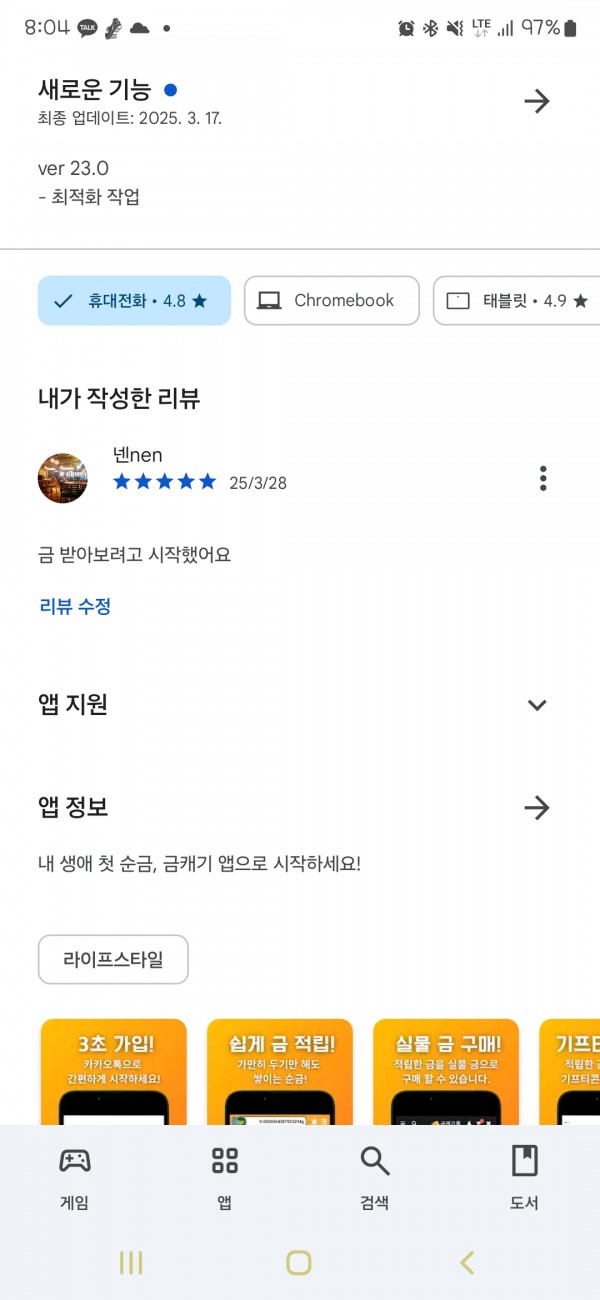Select the 휴대전화 rating chip
This screenshot has width=600, height=1300.
click(x=134, y=301)
